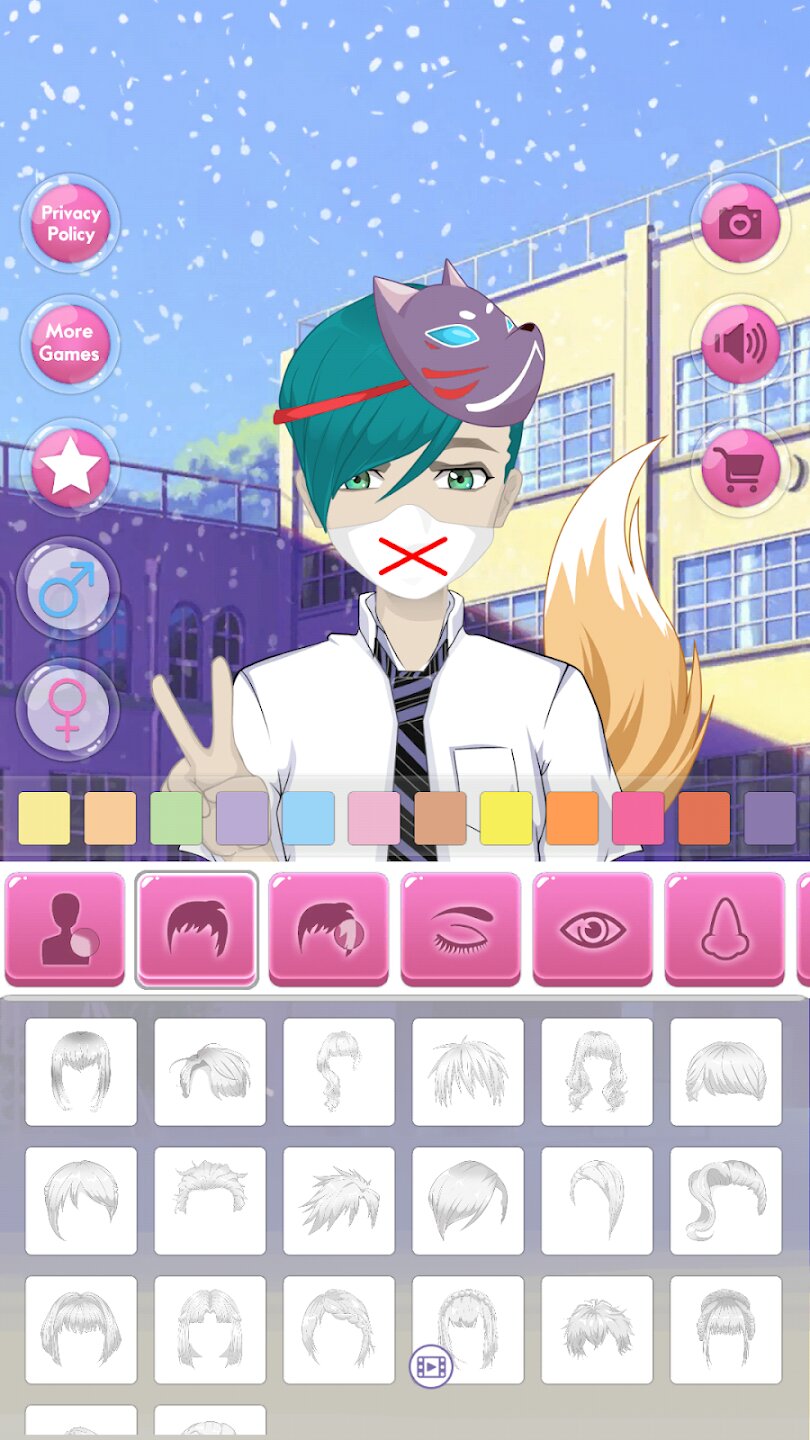Take a photo with the camera button

coord(740,222)
